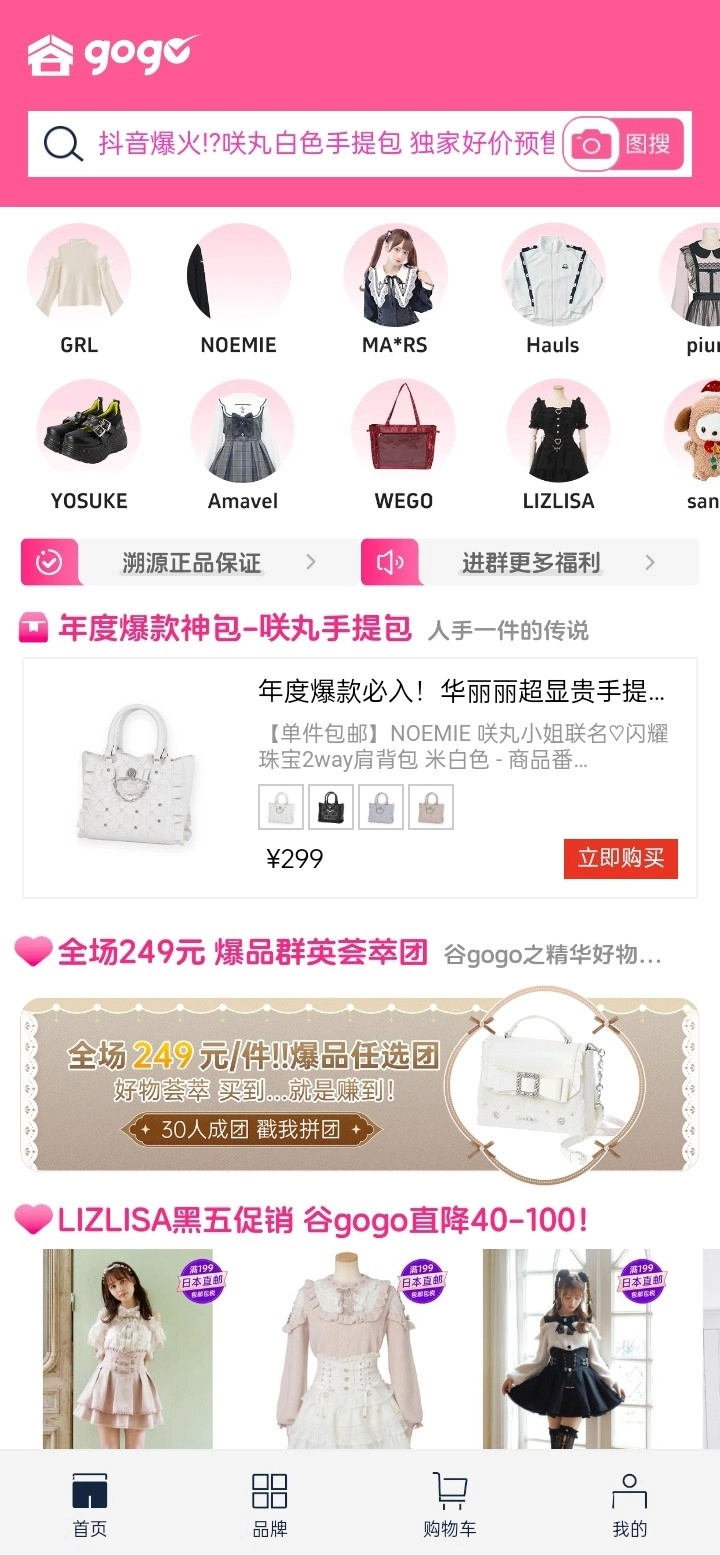720x1555 pixels.
Task: Tap the search input field at the top
Action: click(x=300, y=145)
